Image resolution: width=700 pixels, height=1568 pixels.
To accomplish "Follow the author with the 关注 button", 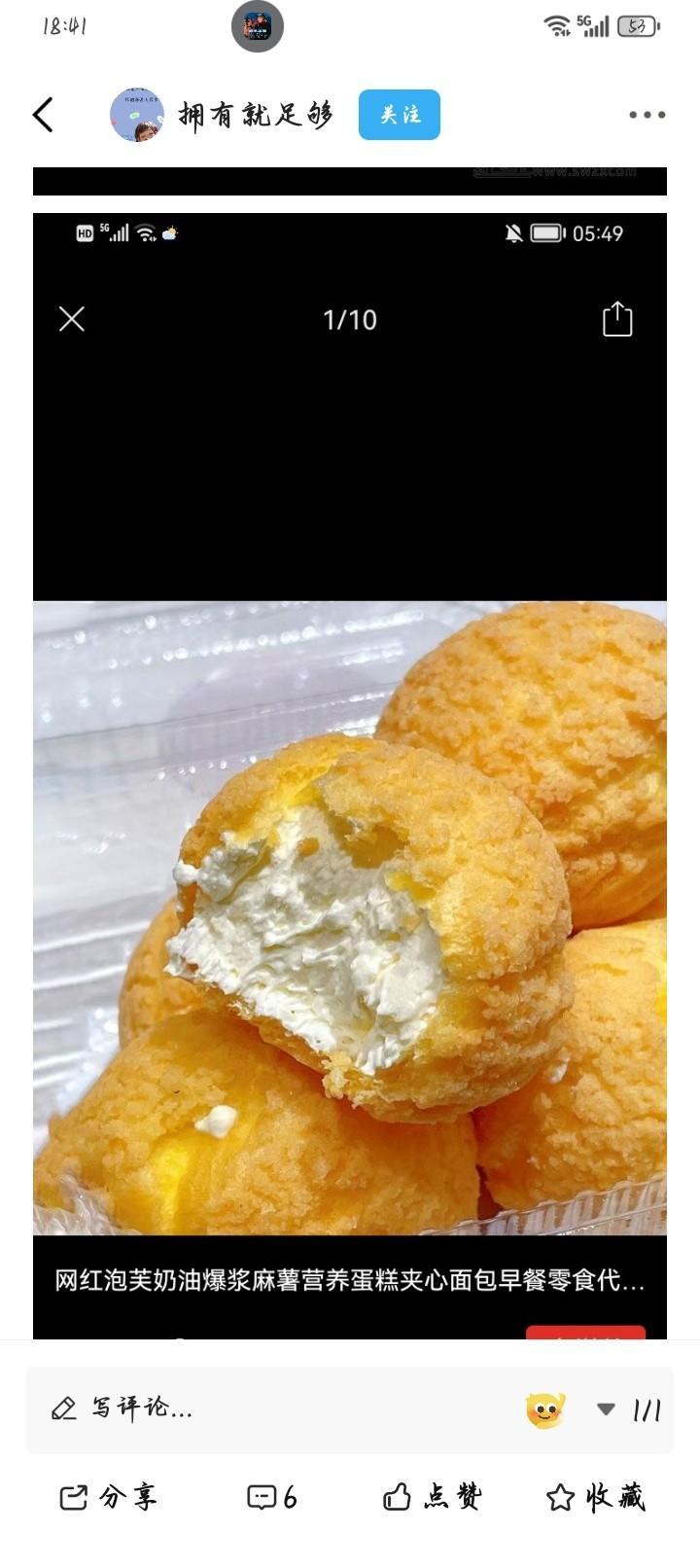I will point(399,115).
